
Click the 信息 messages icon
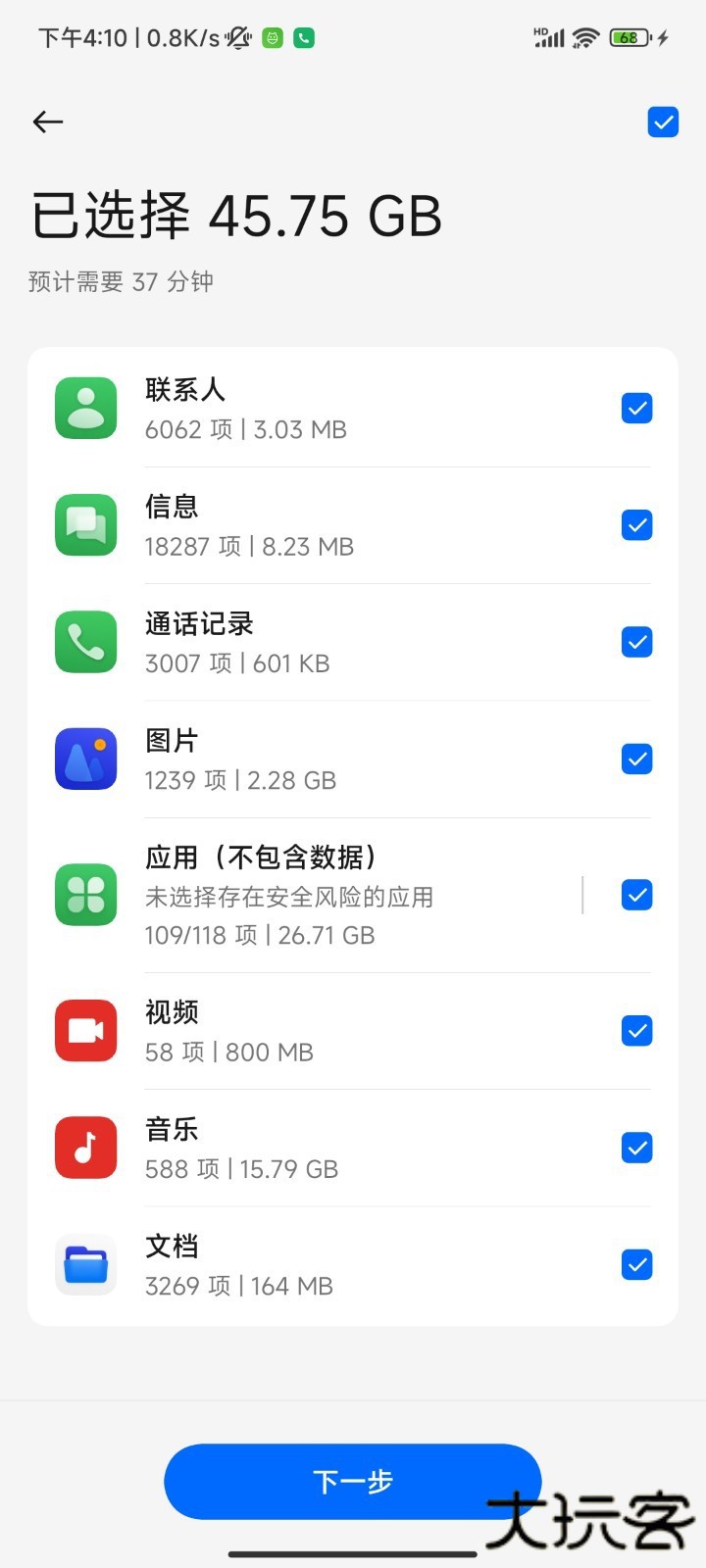(85, 525)
